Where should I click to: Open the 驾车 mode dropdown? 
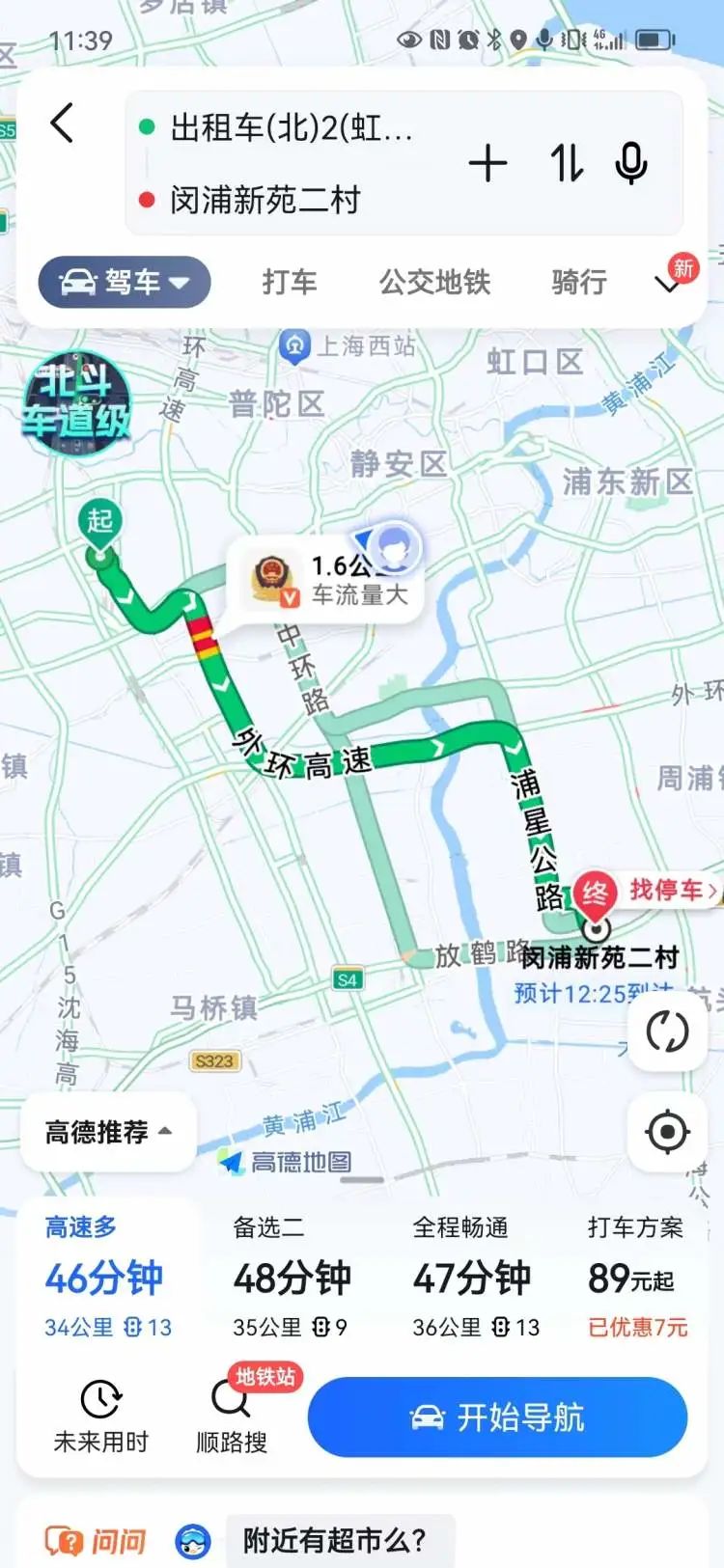[x=124, y=282]
